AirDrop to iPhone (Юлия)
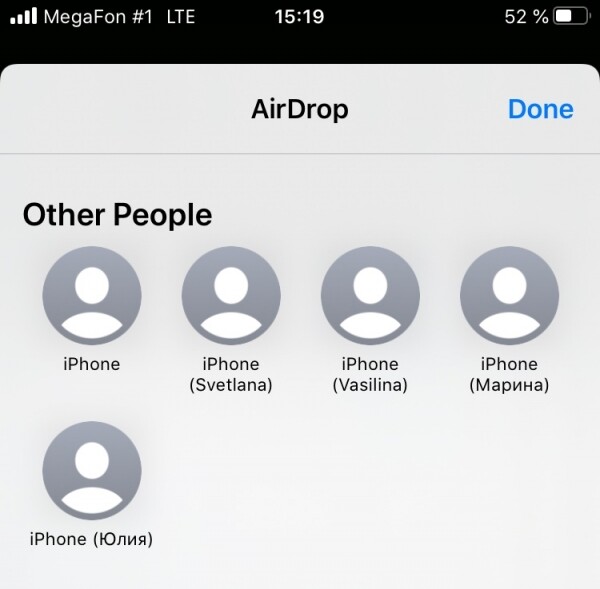This screenshot has width=600, height=589. (x=92, y=471)
